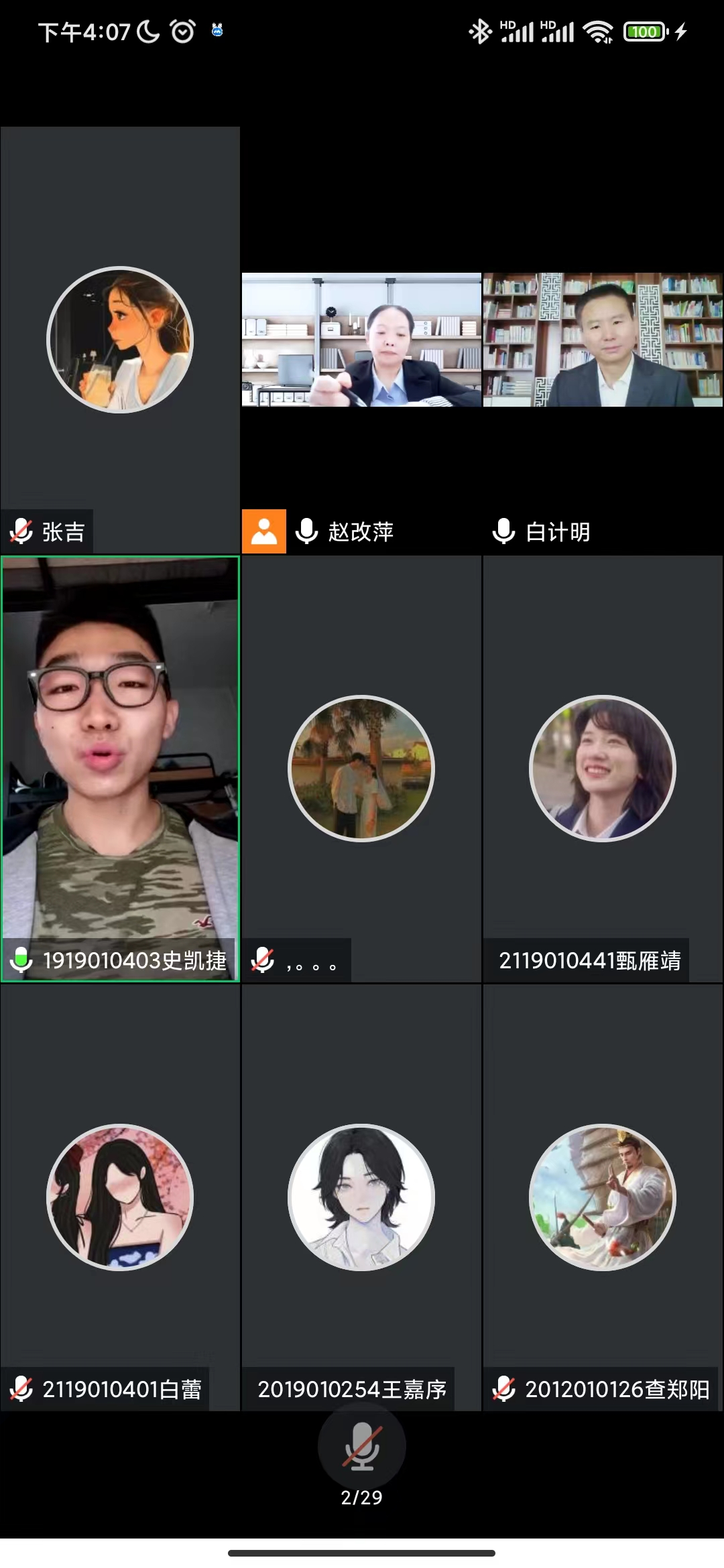Select 赵改萍's video tile
The height and width of the screenshot is (1568, 724).
point(361,340)
